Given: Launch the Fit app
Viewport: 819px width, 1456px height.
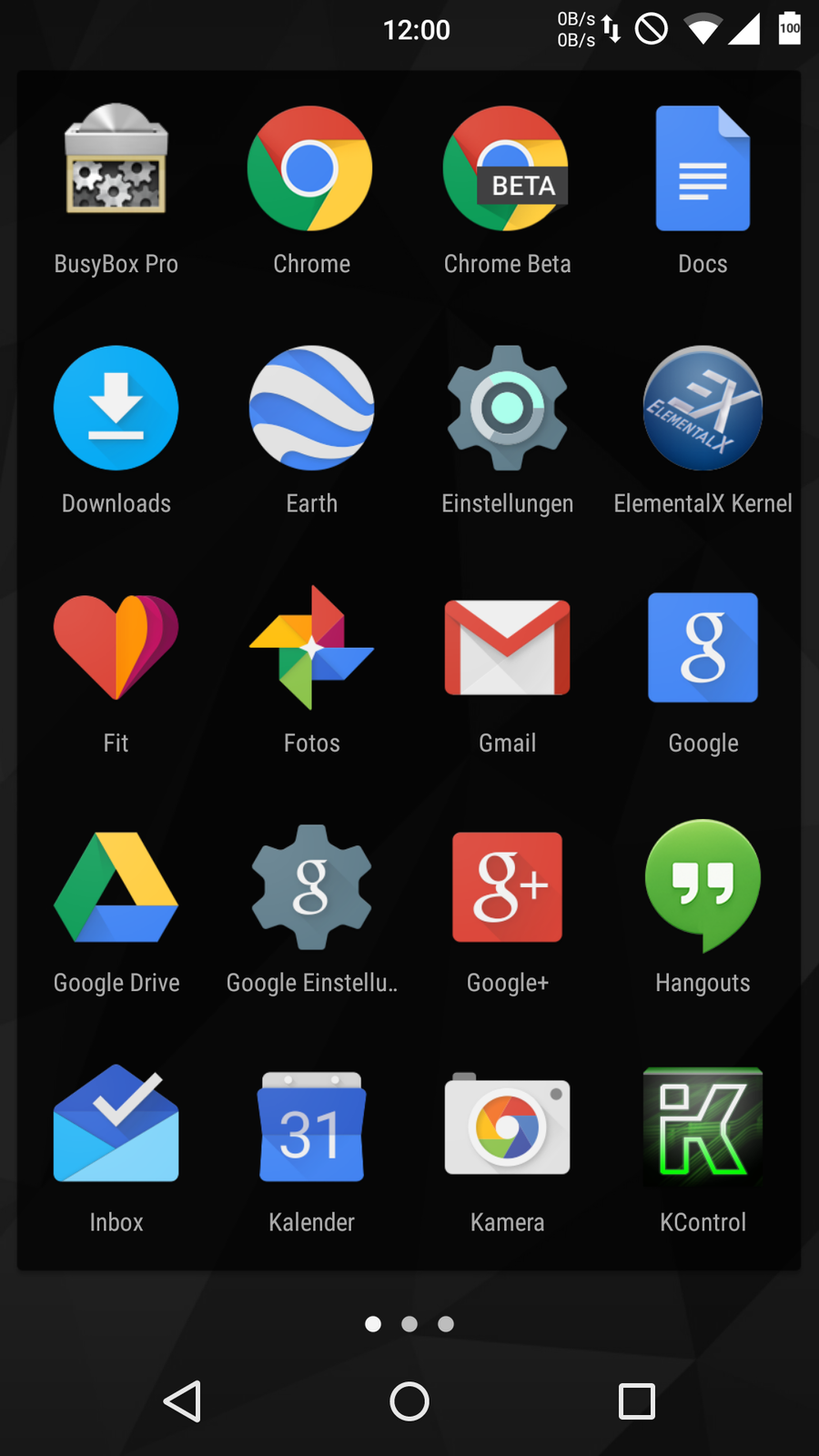Looking at the screenshot, I should (116, 648).
